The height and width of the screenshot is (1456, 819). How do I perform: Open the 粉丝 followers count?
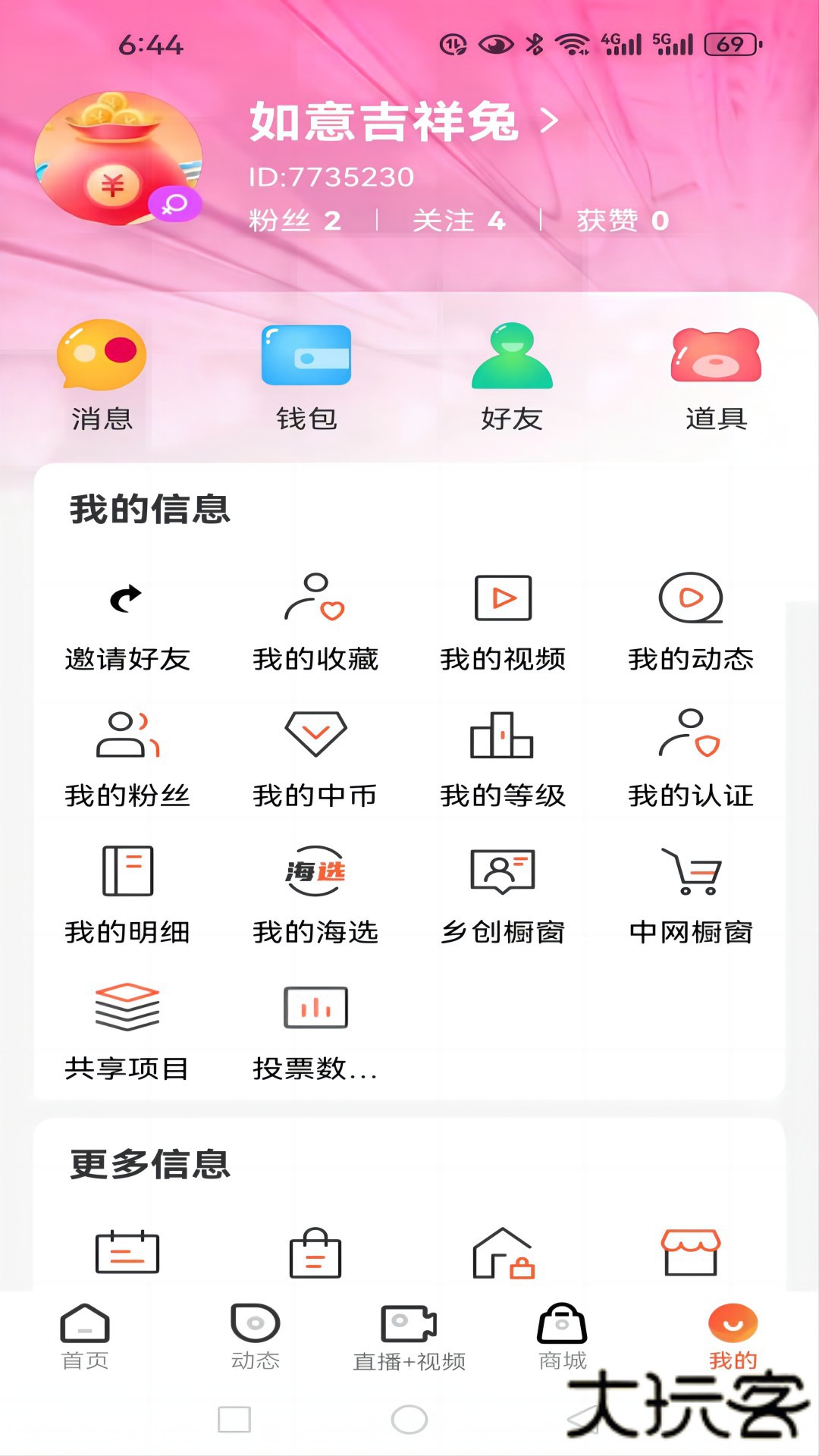294,220
